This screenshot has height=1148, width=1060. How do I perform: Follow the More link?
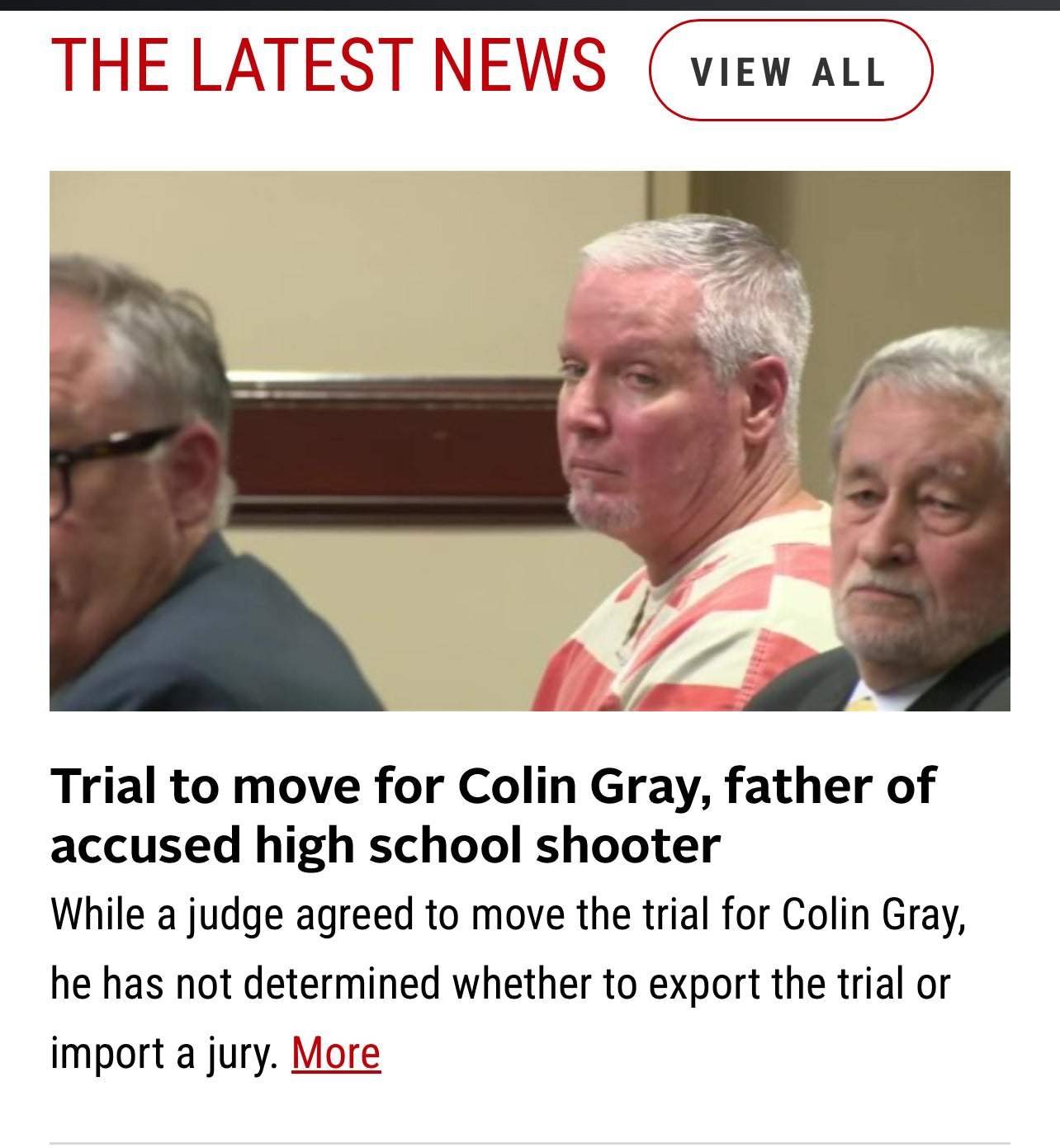click(x=336, y=1053)
